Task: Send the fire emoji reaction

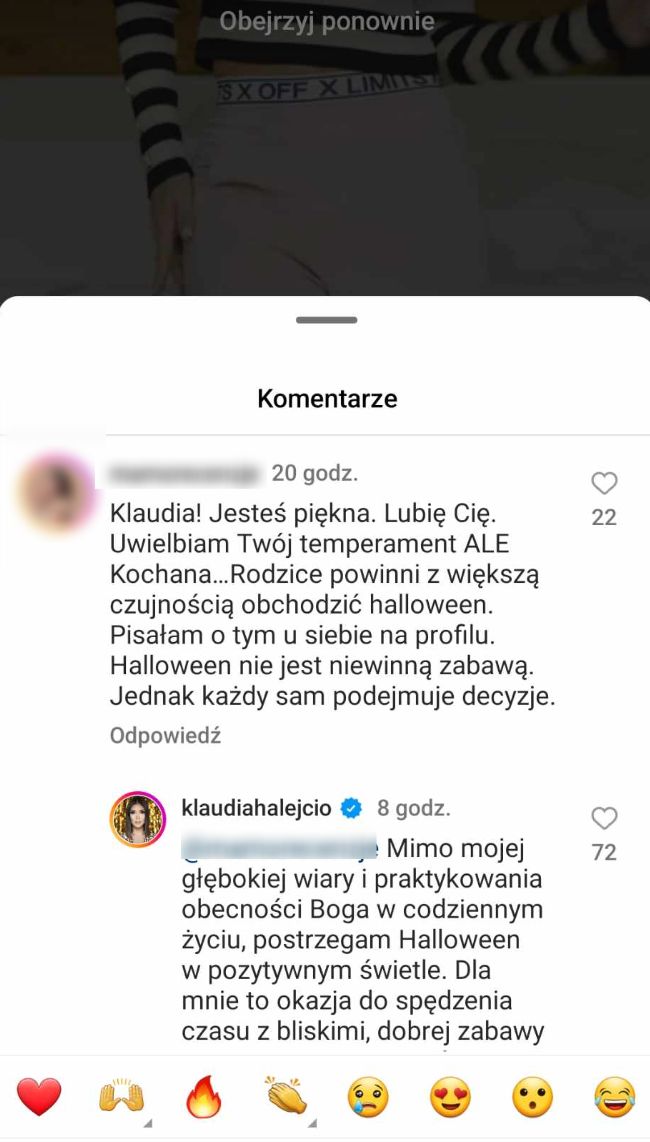Action: (203, 1098)
